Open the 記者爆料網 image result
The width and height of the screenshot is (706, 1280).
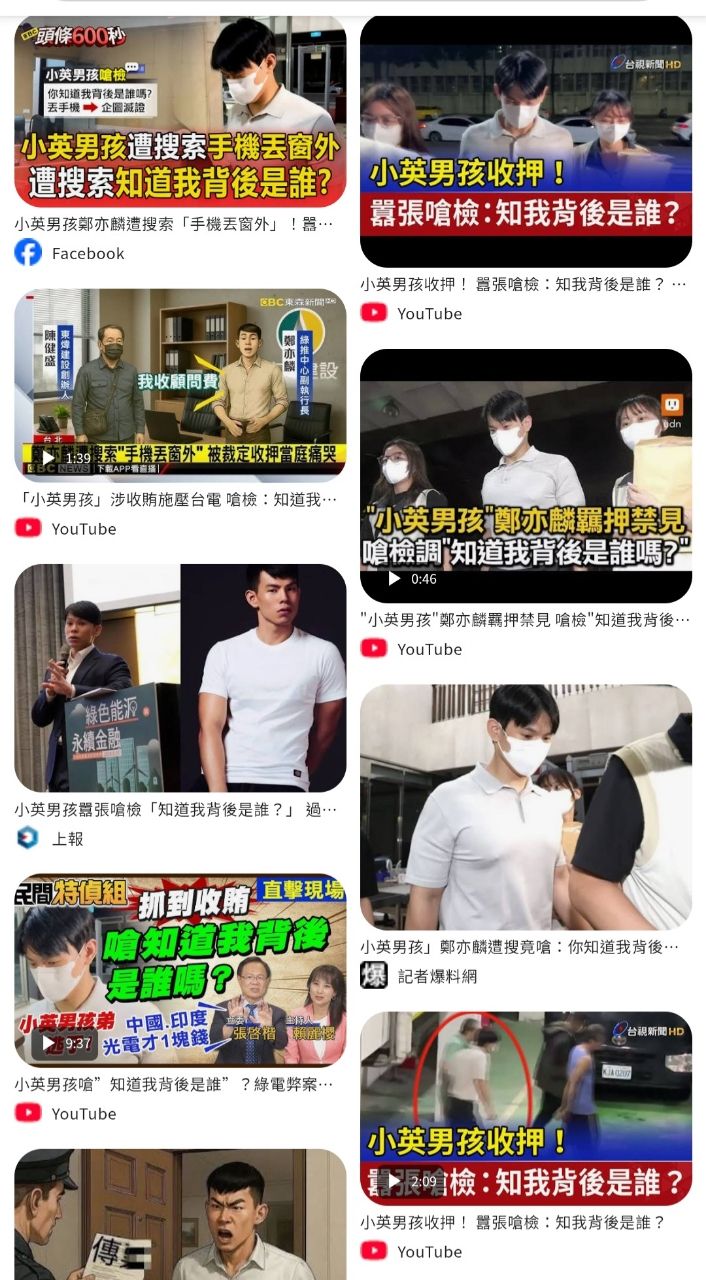(x=526, y=807)
